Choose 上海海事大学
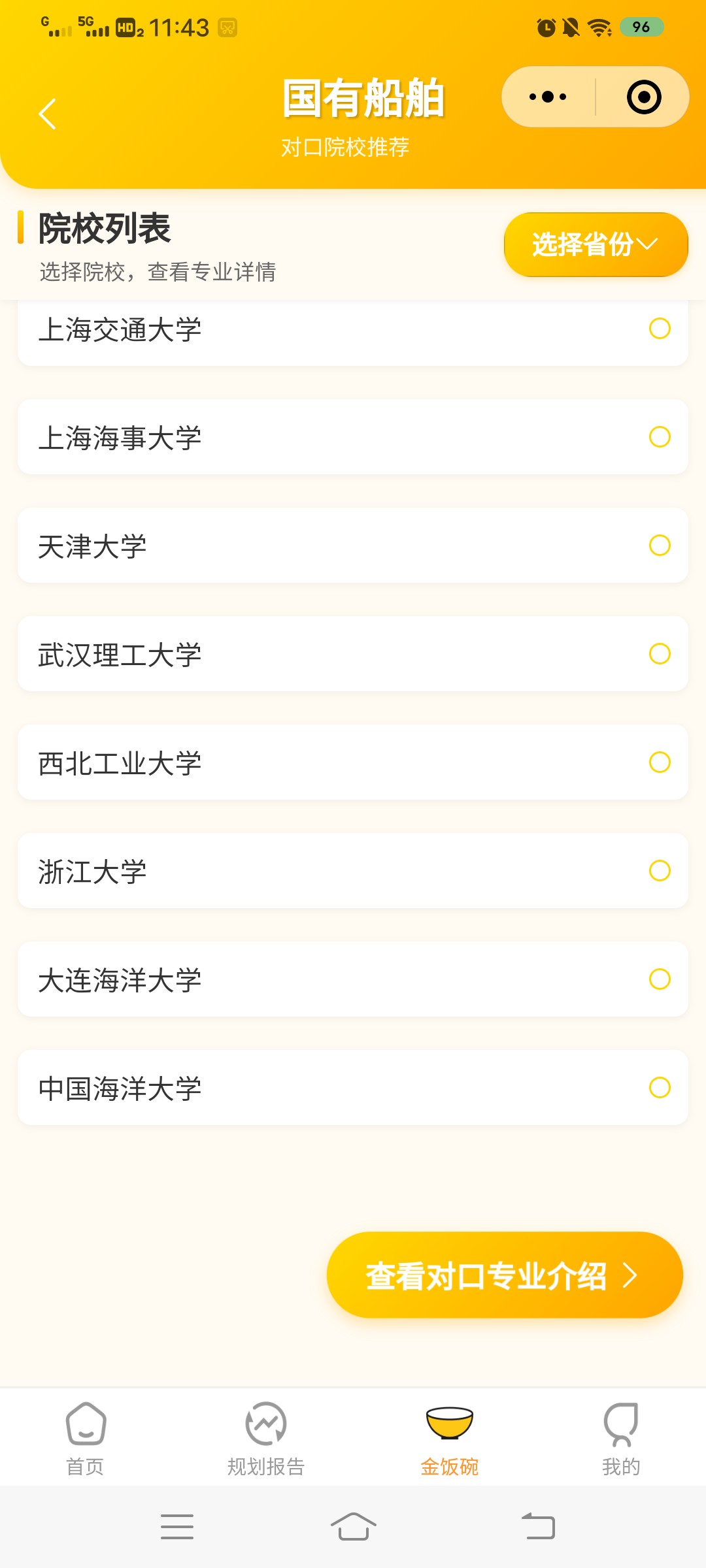This screenshot has width=706, height=1568. click(x=353, y=437)
